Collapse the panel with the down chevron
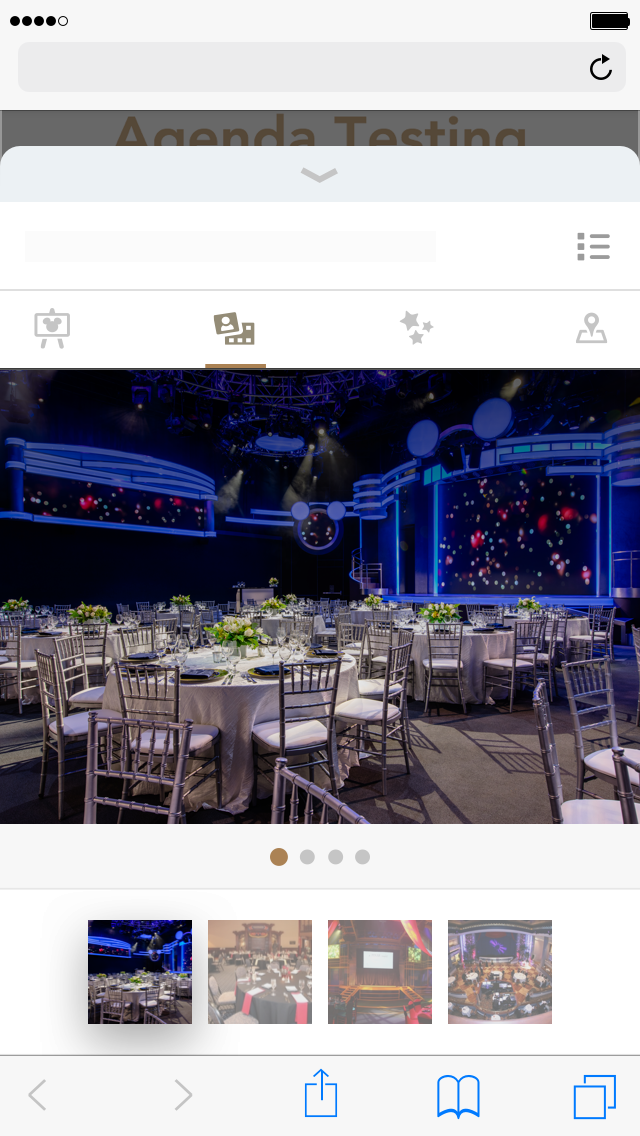Viewport: 640px width, 1136px height. pos(319,175)
